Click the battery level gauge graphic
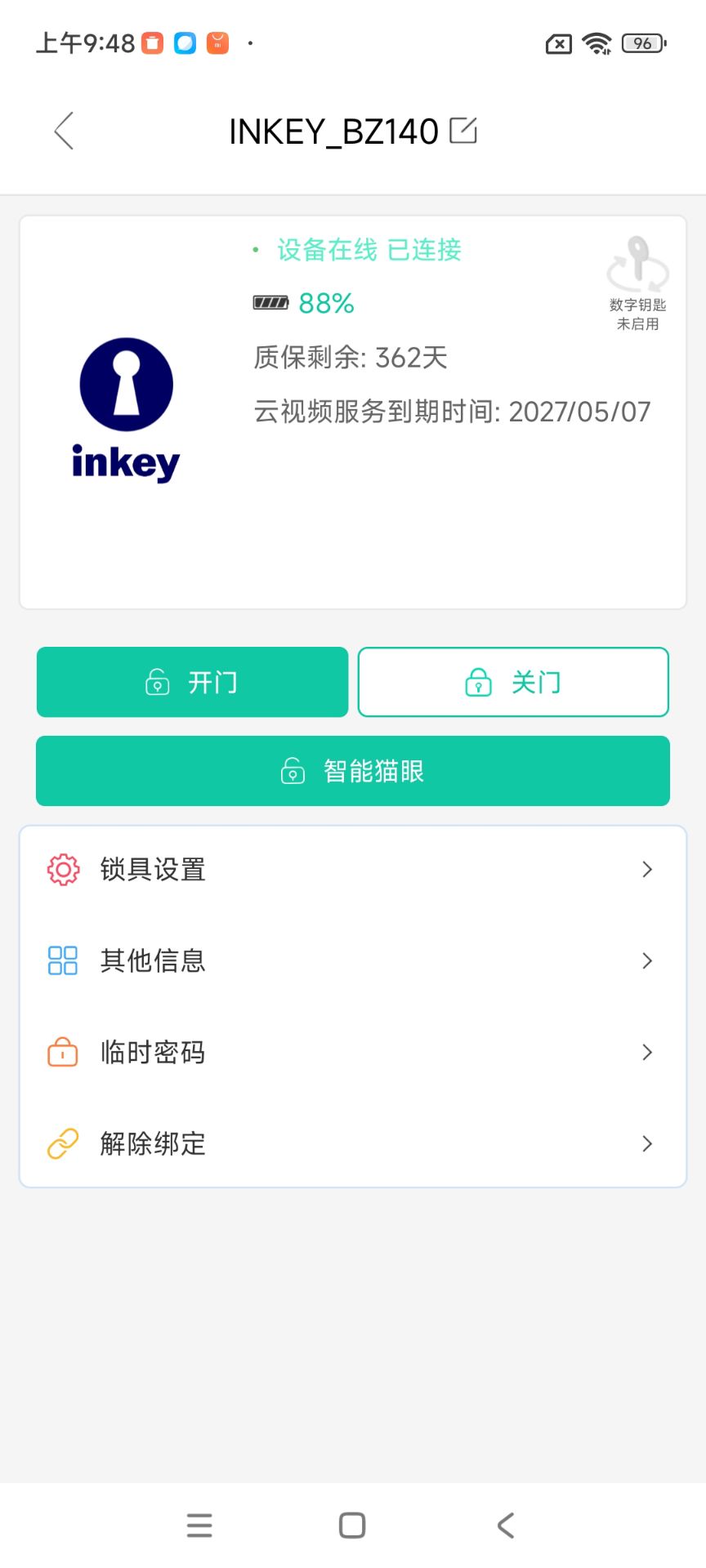The image size is (706, 1568). tap(270, 302)
